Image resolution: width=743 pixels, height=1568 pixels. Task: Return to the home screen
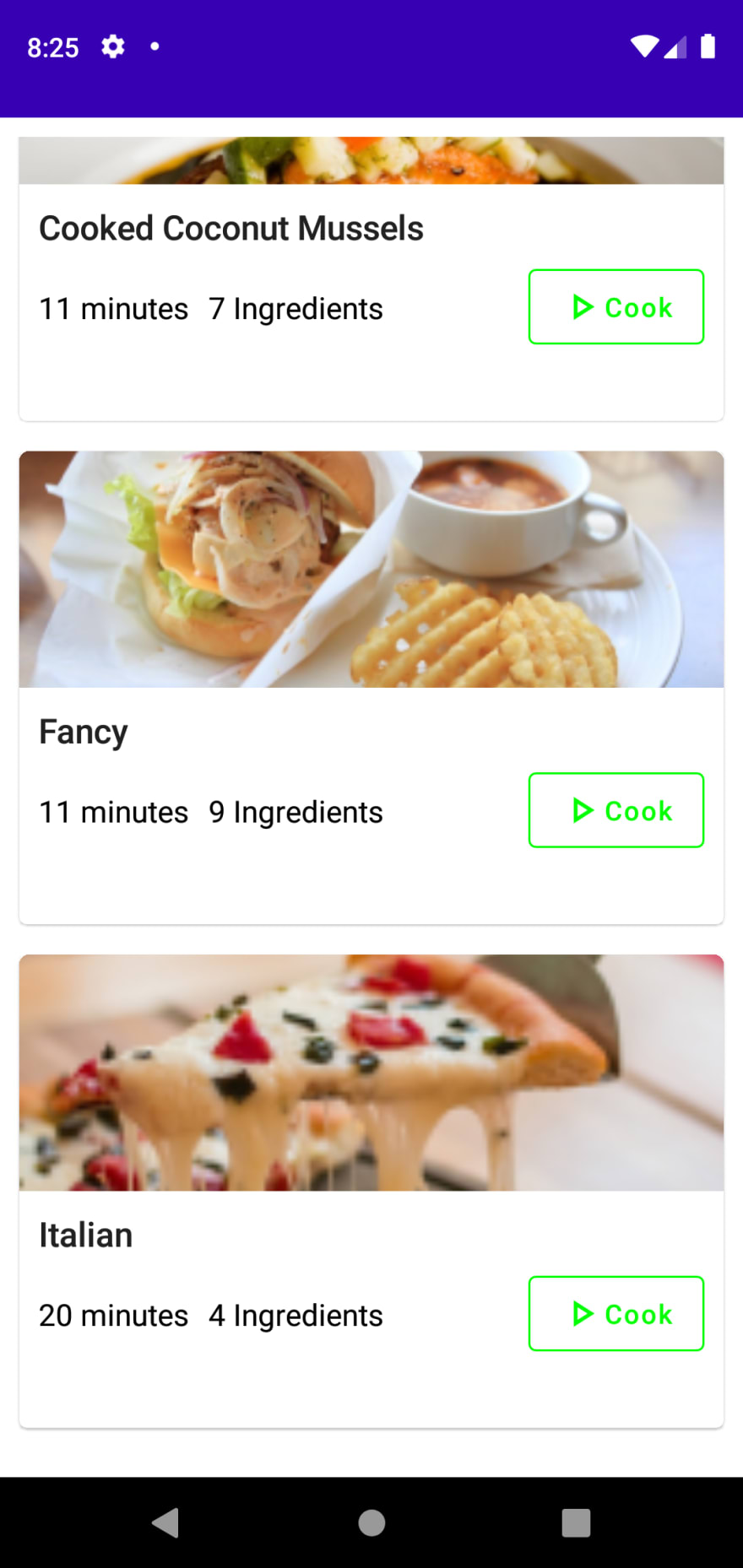point(371,1522)
